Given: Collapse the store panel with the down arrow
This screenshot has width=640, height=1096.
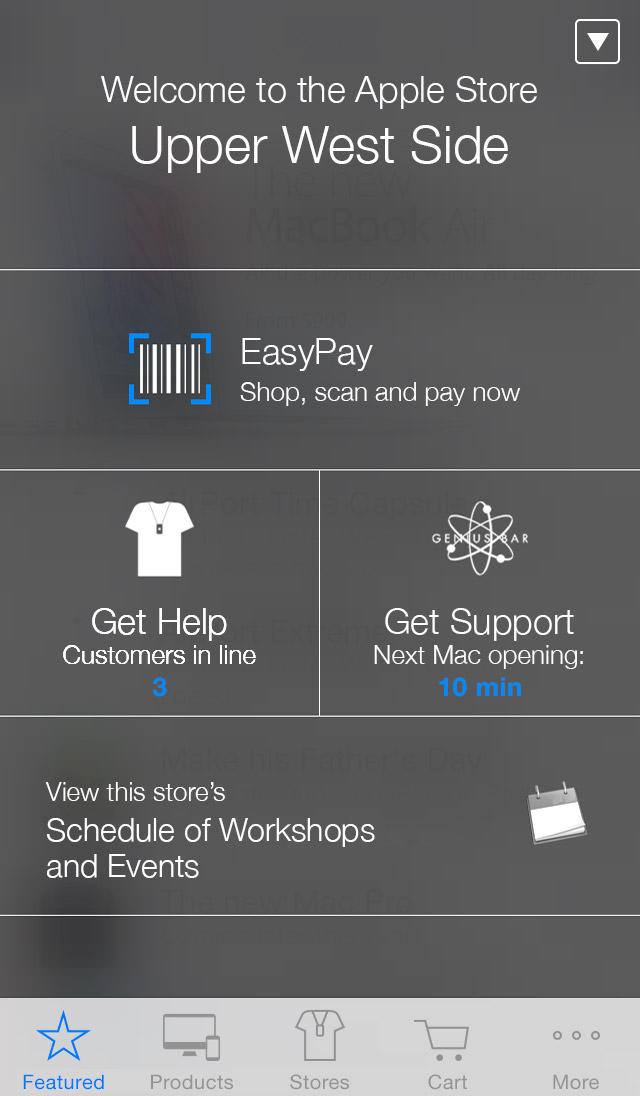Looking at the screenshot, I should pos(597,42).
